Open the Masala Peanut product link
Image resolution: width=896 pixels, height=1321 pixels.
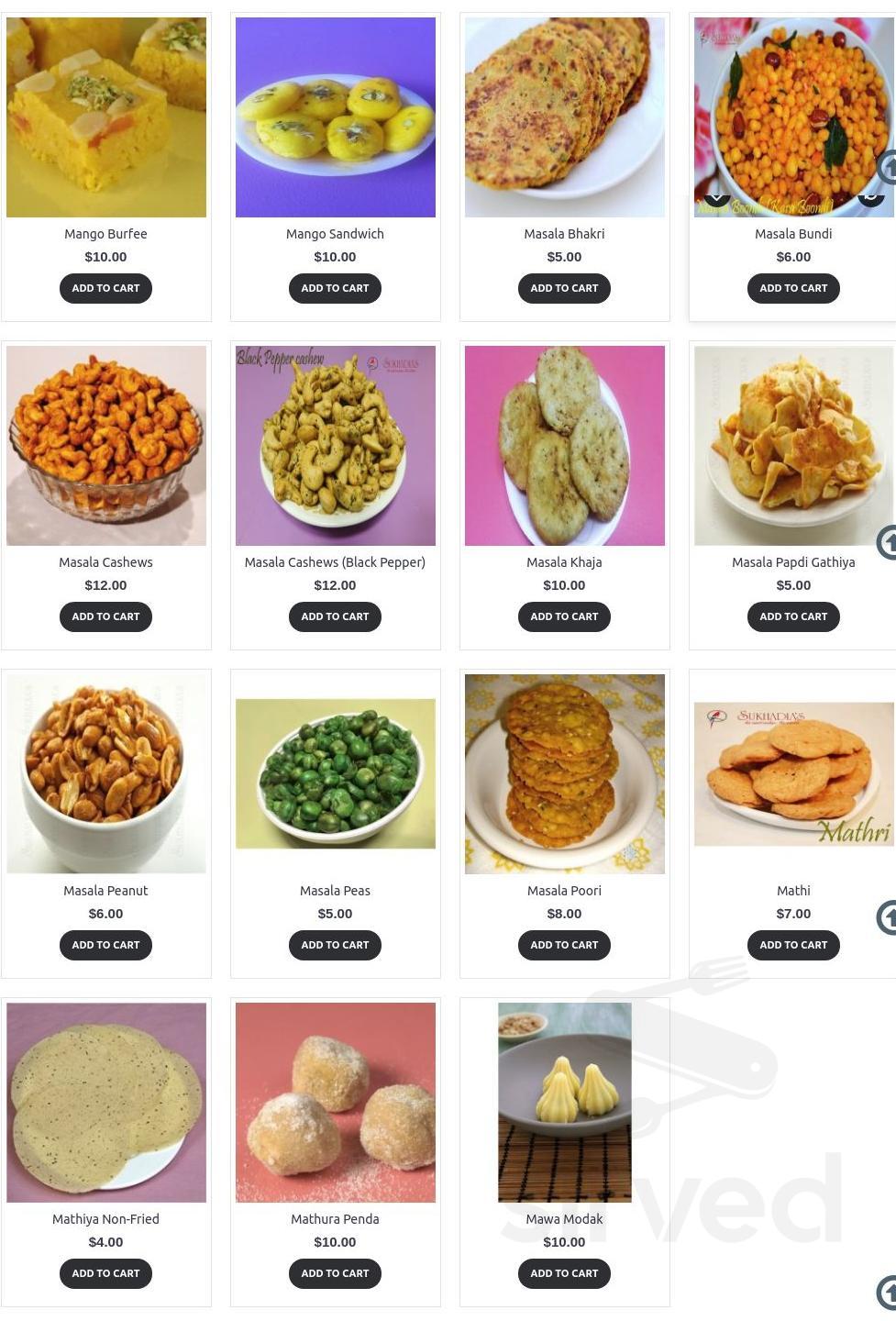tap(105, 890)
